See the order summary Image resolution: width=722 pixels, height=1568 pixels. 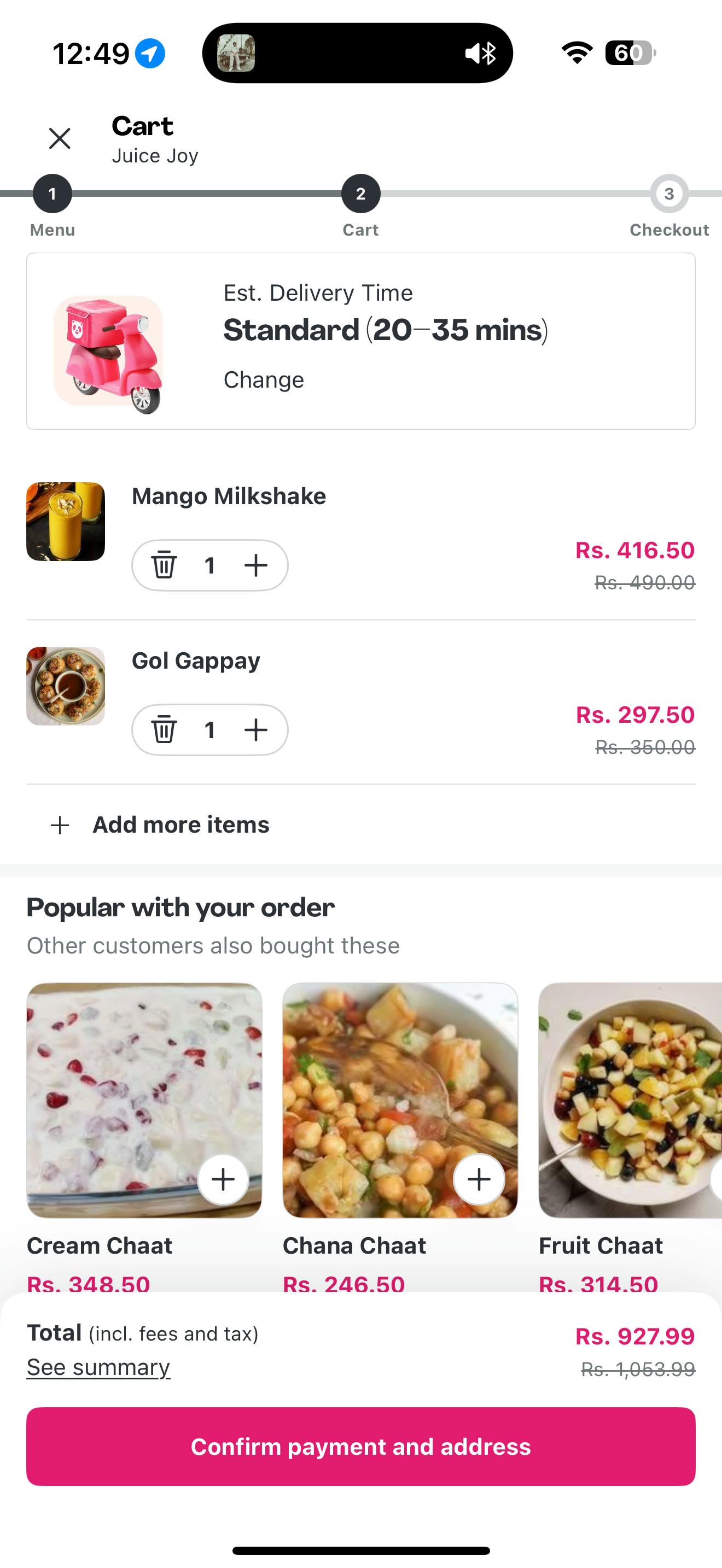pos(98,1367)
